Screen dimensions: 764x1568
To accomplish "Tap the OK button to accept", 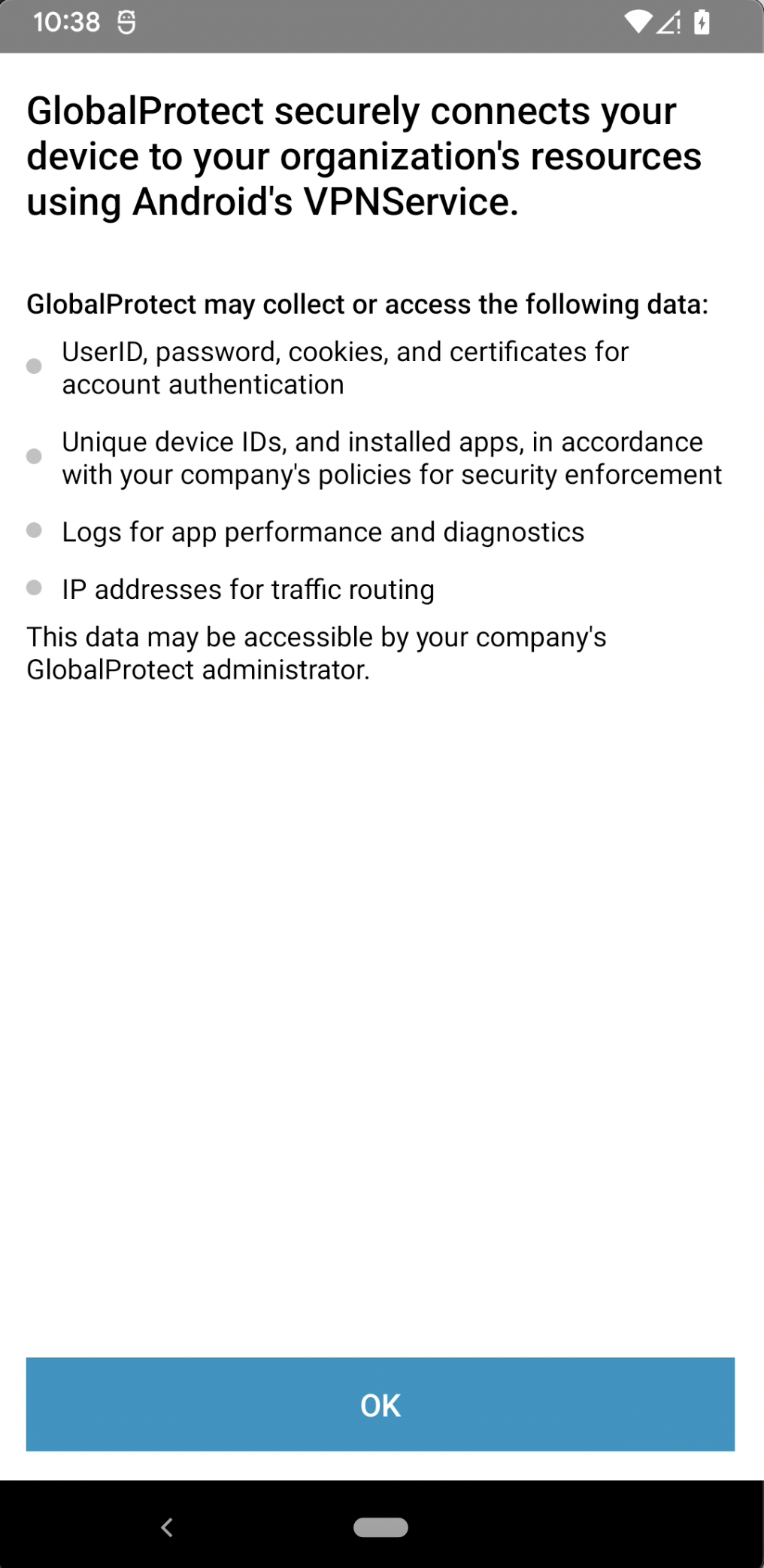I will pyautogui.click(x=381, y=1404).
